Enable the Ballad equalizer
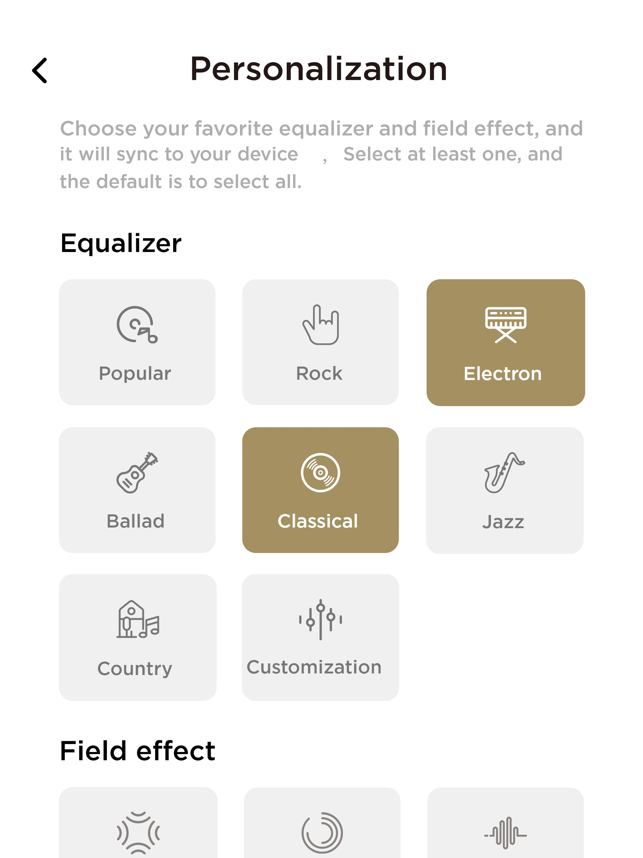 coord(137,490)
